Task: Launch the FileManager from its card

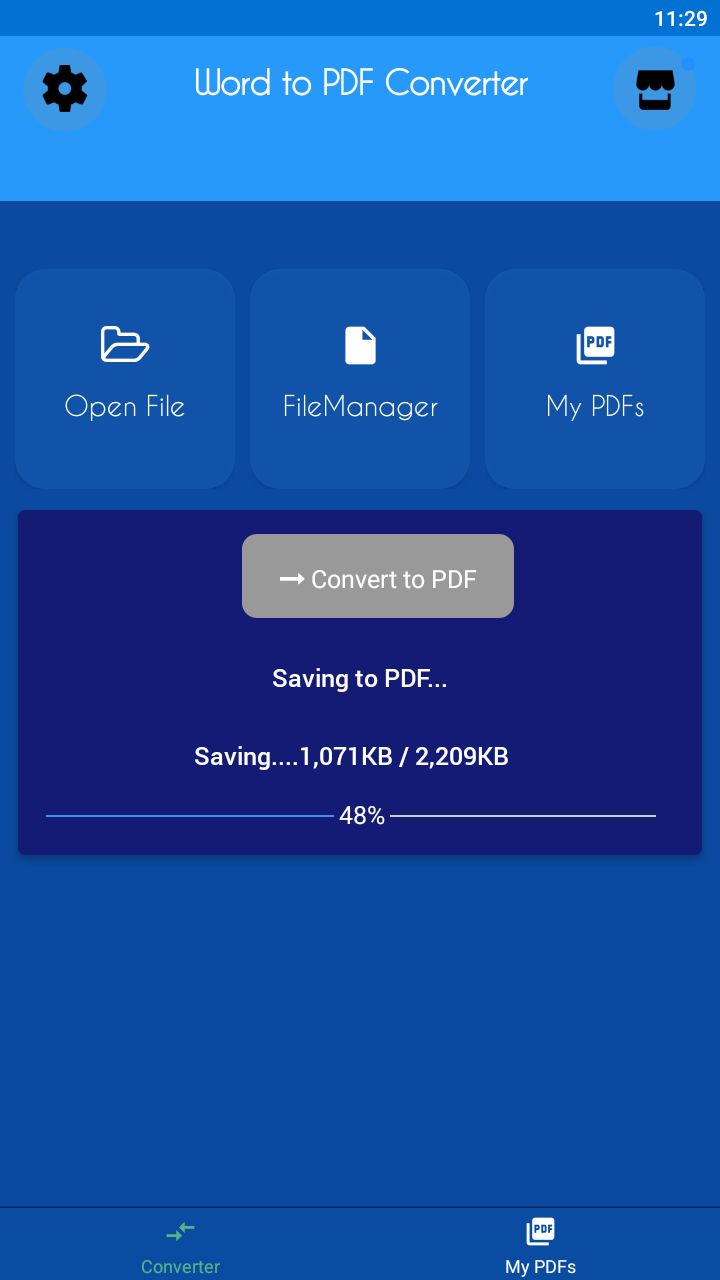Action: point(359,379)
